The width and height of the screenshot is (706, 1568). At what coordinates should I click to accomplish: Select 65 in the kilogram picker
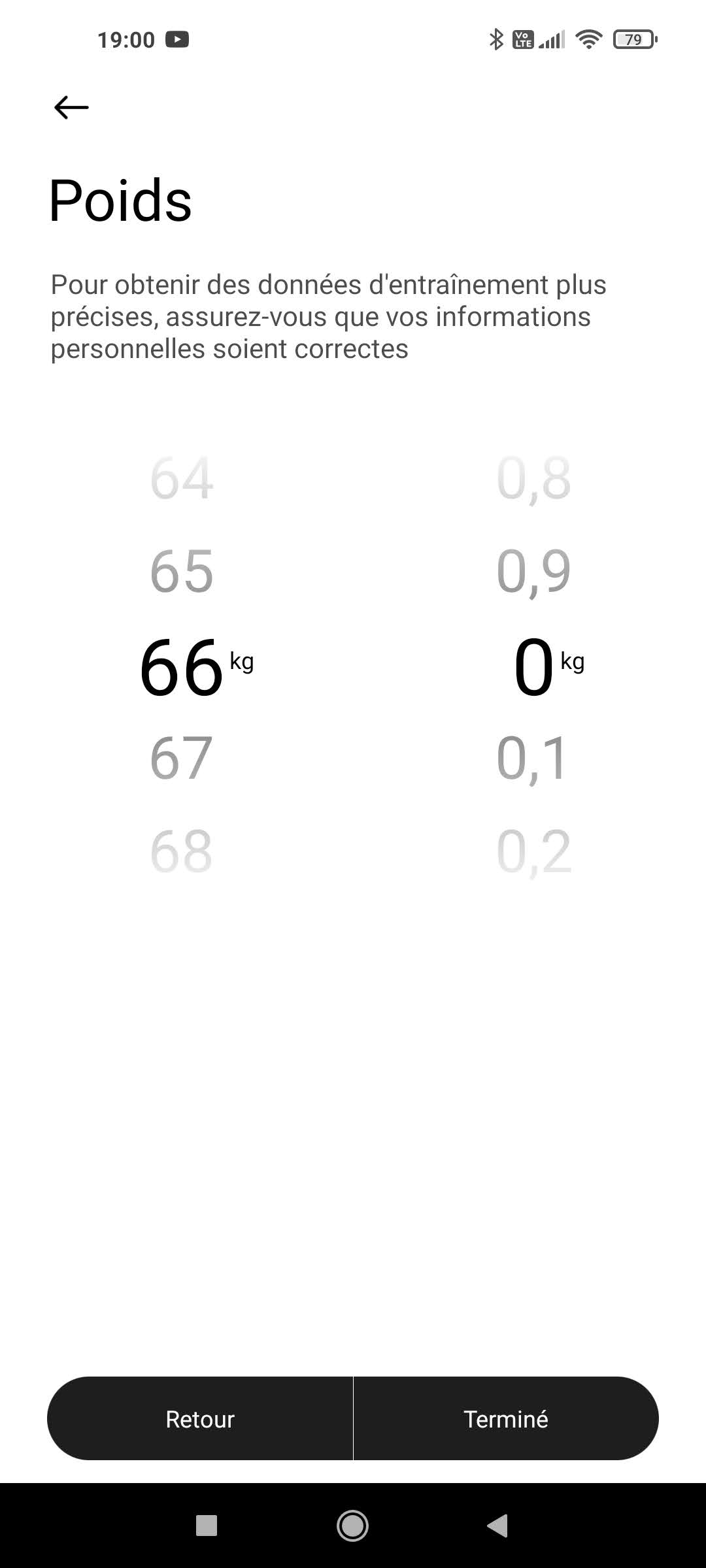[182, 572]
